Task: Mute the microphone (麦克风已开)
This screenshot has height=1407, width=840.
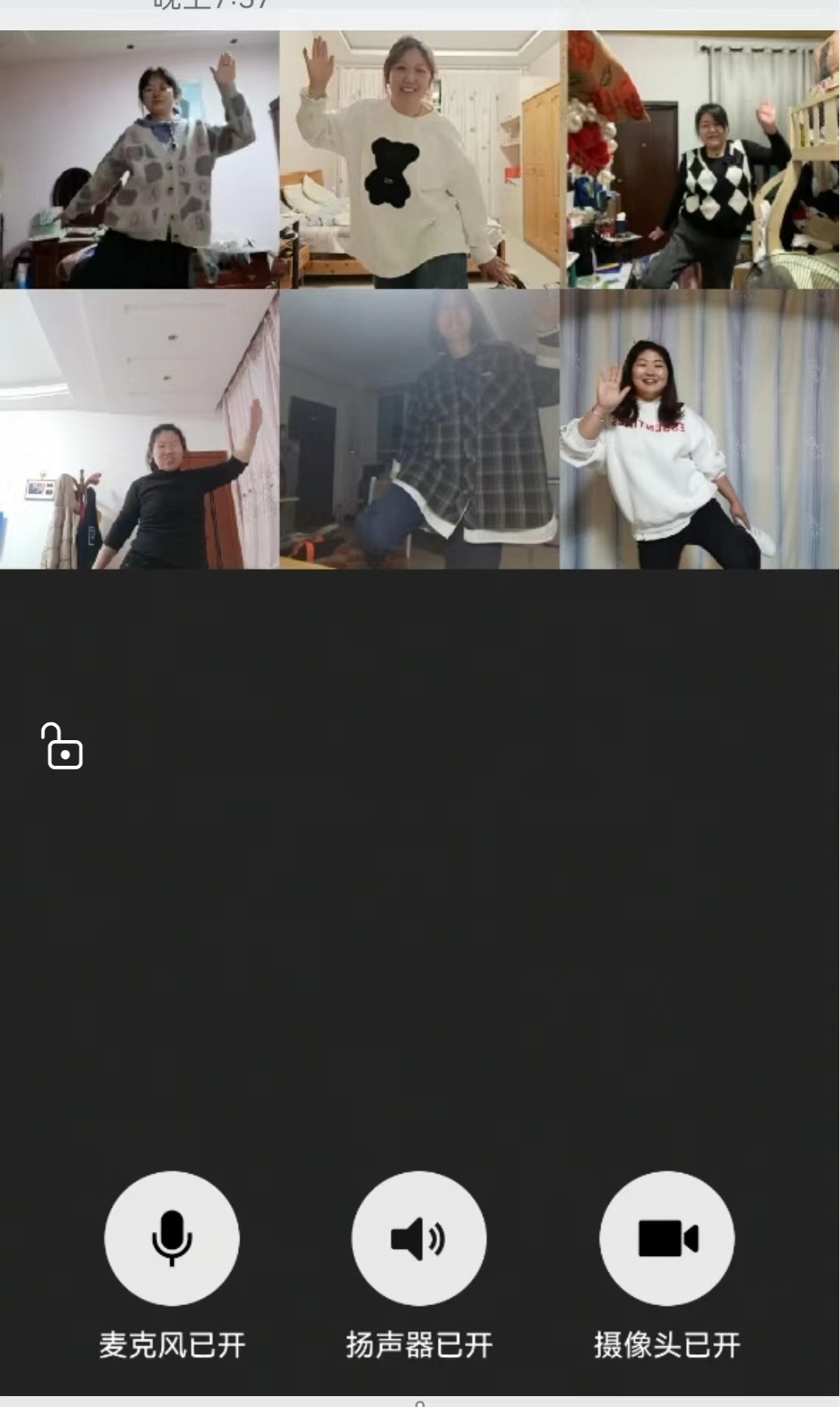Action: pos(171,1237)
